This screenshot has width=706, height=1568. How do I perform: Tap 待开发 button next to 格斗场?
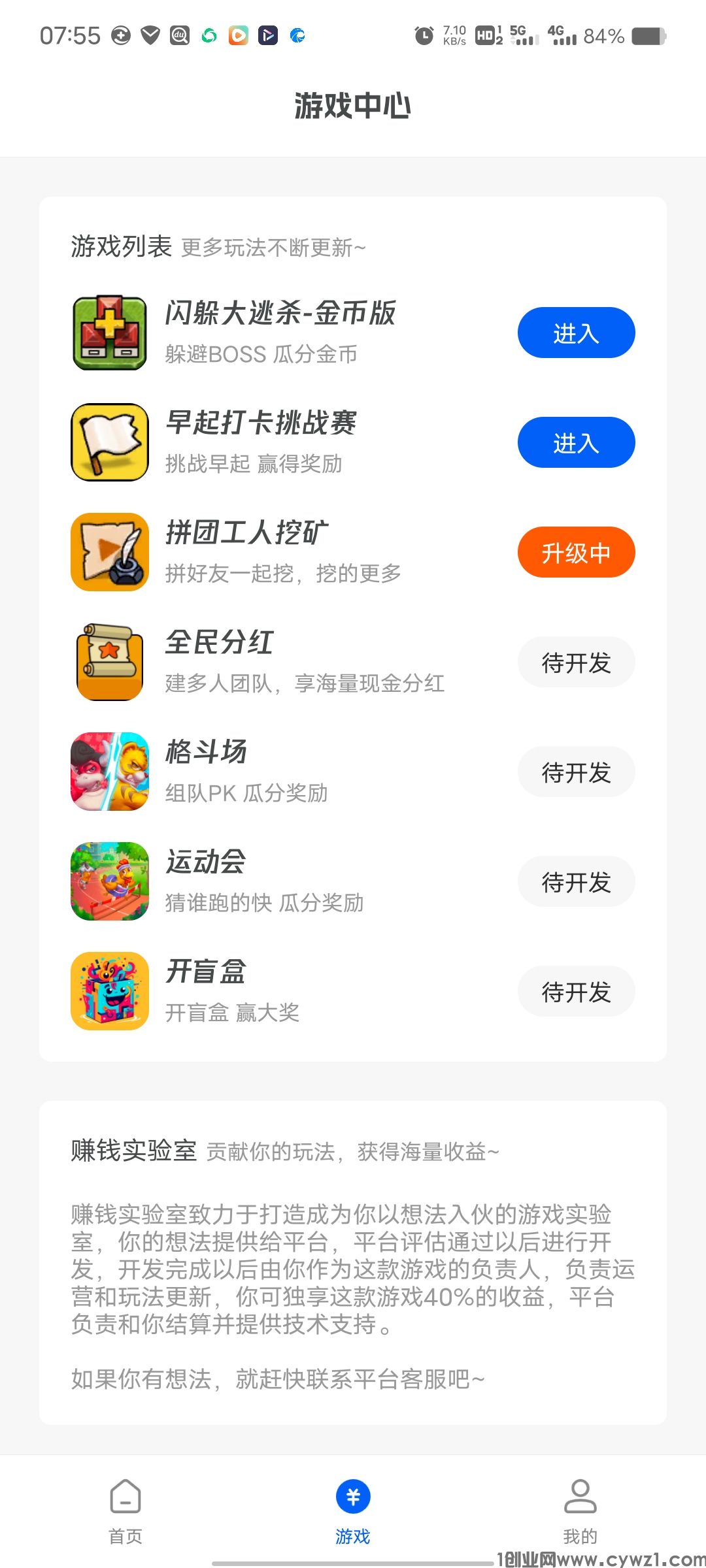[576, 772]
